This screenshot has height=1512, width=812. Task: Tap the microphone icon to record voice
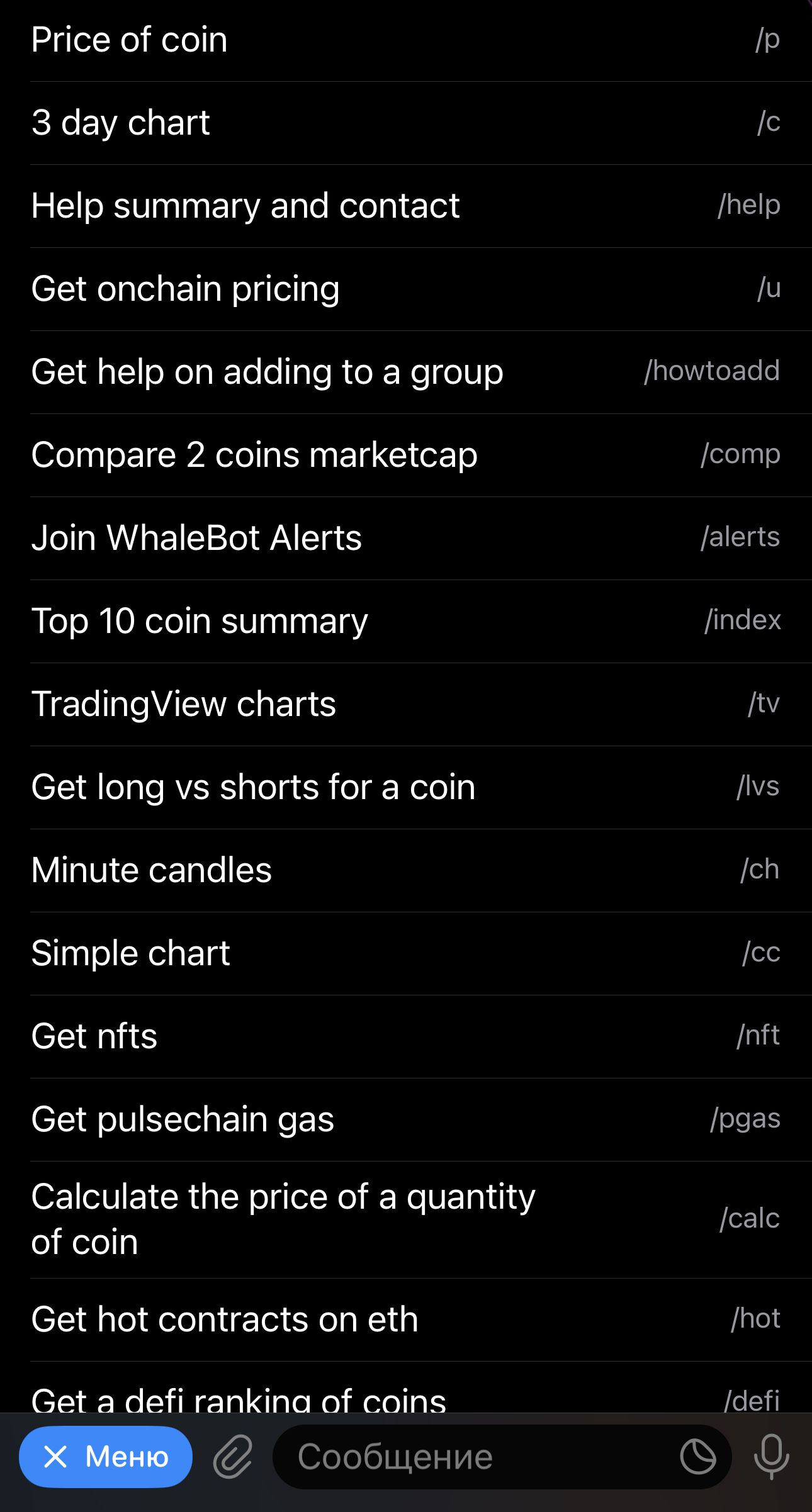pos(771,1455)
